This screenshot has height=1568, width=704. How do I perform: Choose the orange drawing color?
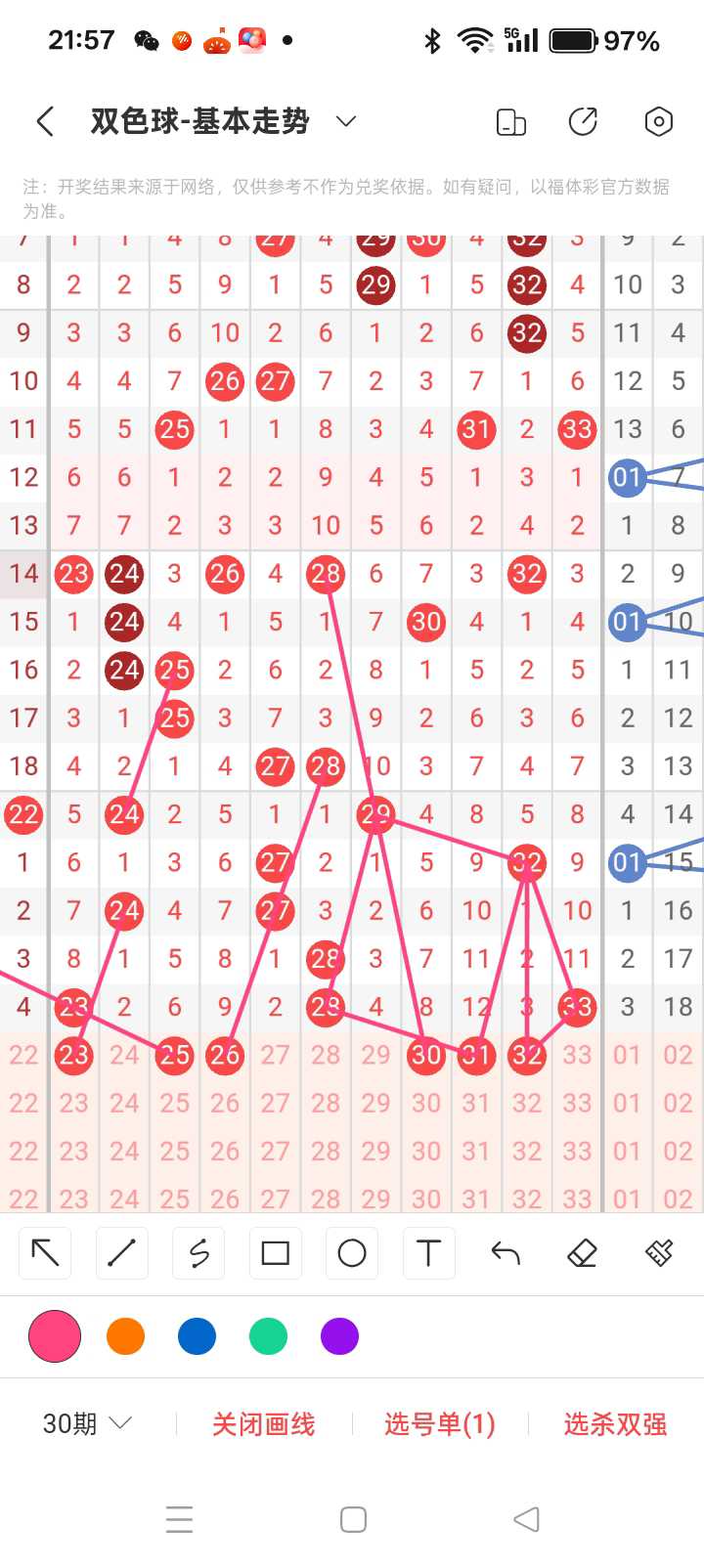[x=125, y=1336]
